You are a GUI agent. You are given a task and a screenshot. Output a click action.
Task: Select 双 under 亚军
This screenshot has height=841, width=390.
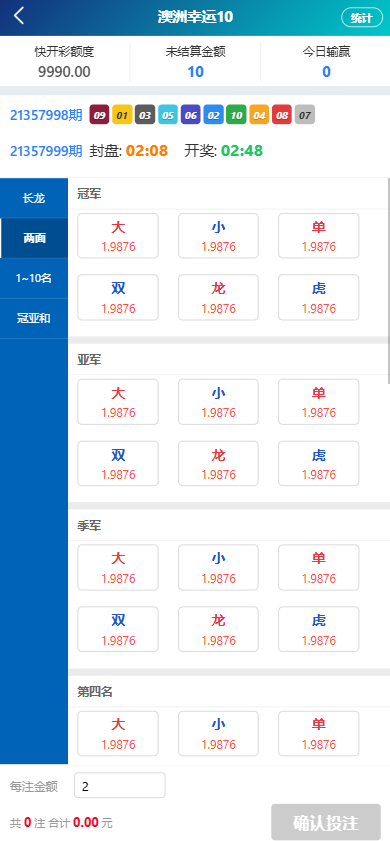click(x=118, y=463)
